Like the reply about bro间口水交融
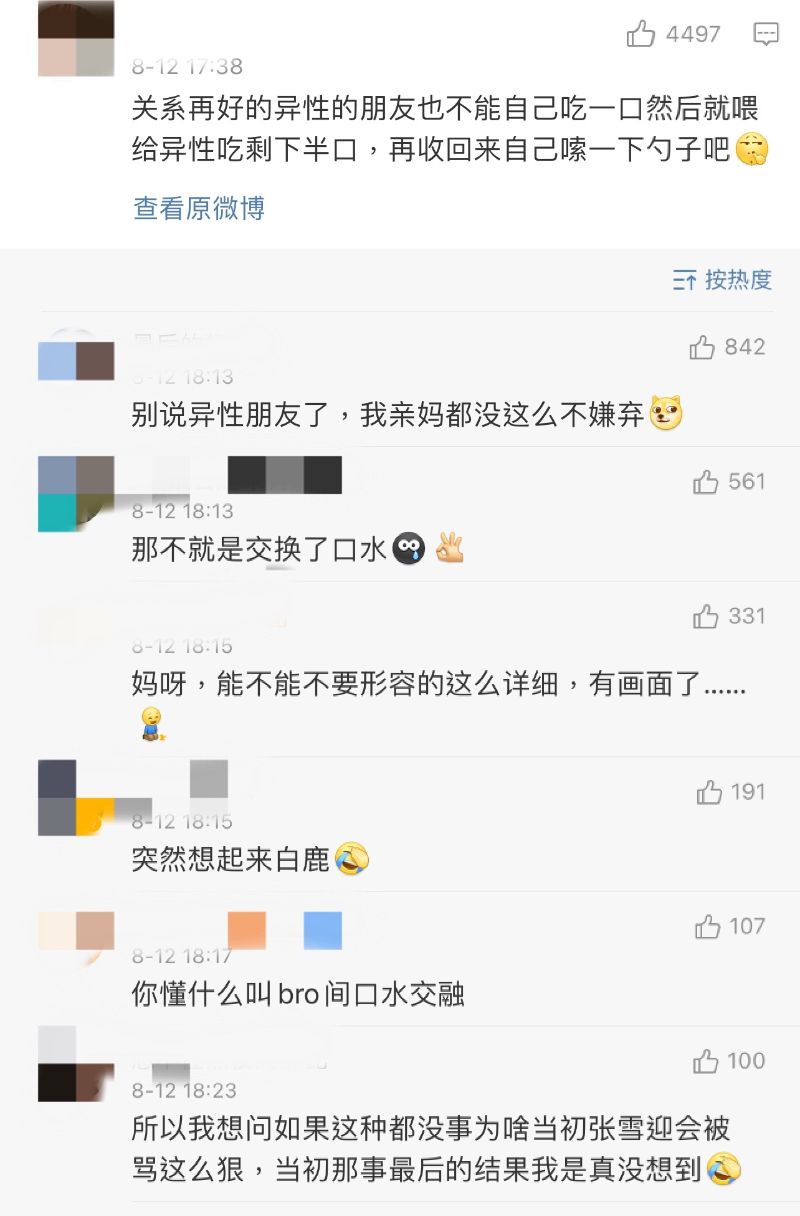 coord(708,927)
